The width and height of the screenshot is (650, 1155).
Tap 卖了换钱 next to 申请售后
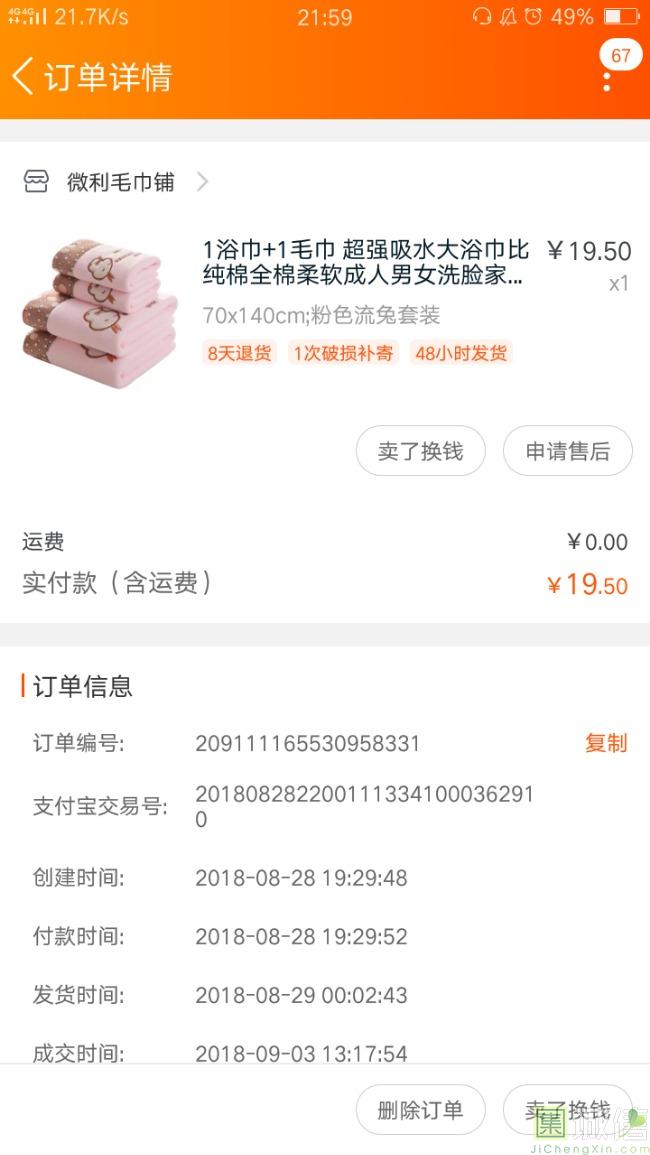pos(420,451)
